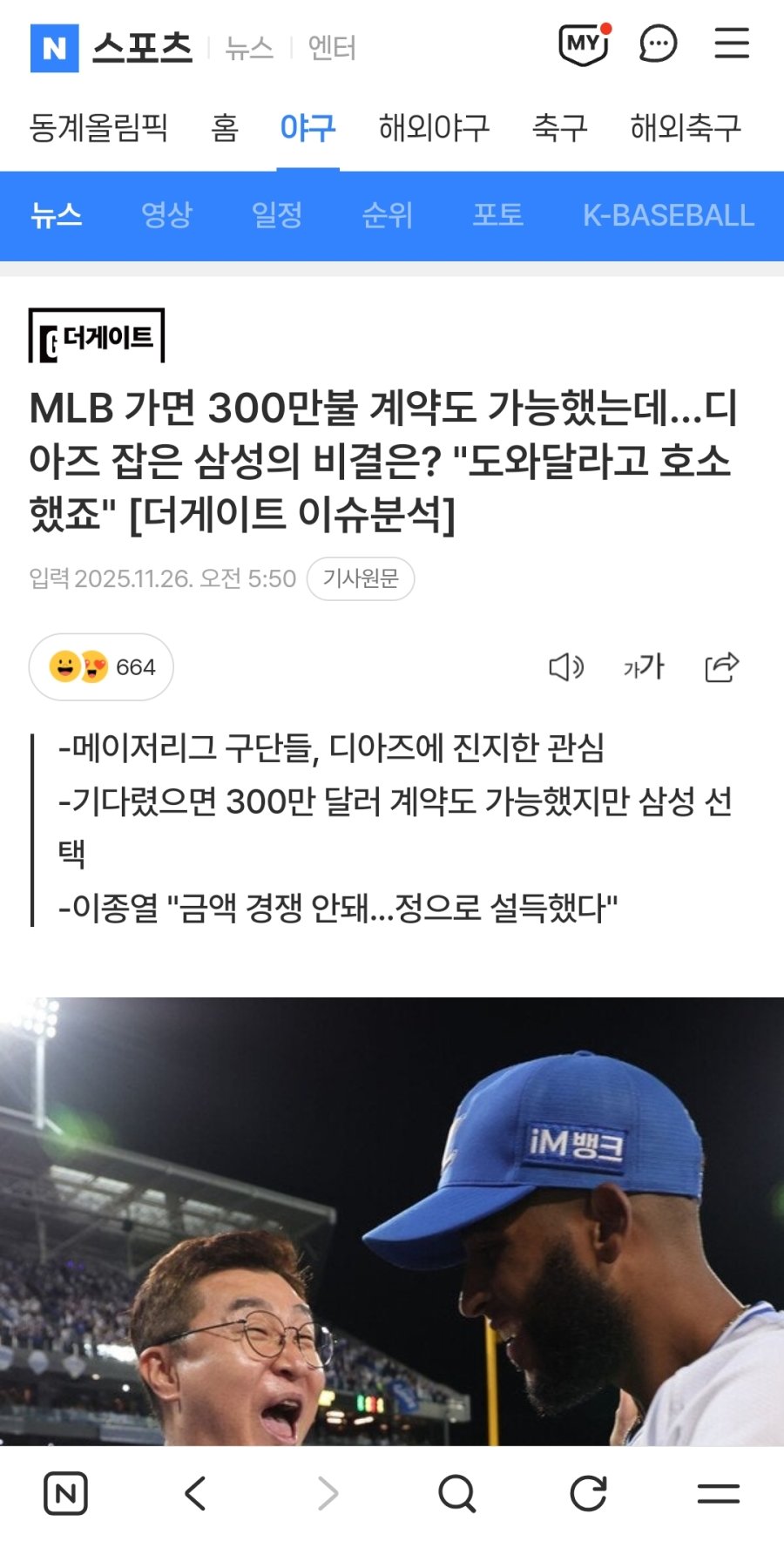Open the chat bubble icon
This screenshot has height=1541, width=784.
click(658, 44)
